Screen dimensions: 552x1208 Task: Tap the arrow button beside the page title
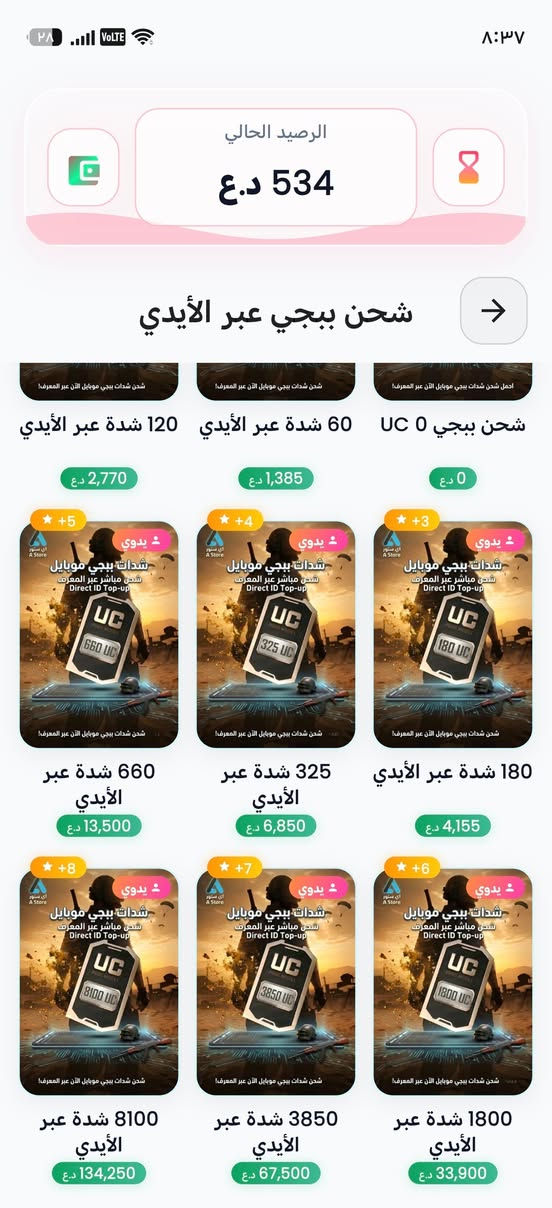[493, 311]
